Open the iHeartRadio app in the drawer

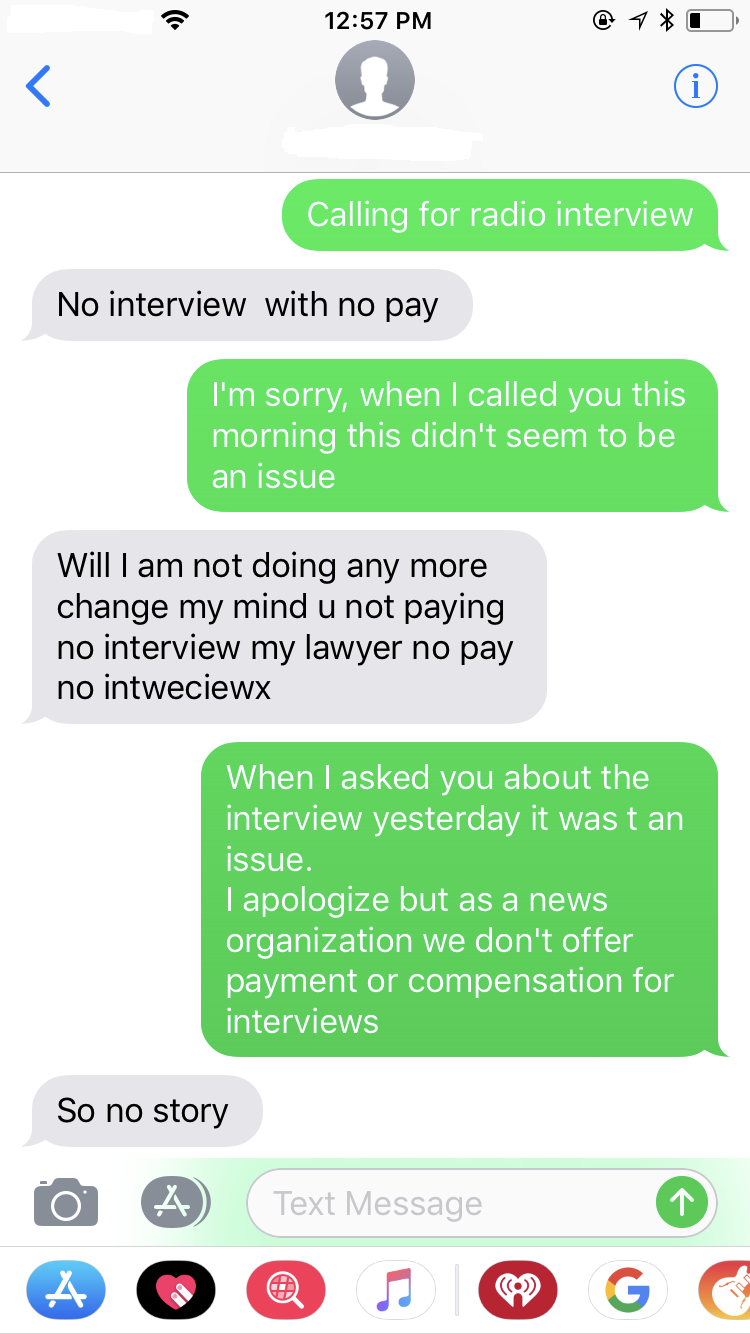click(518, 1290)
